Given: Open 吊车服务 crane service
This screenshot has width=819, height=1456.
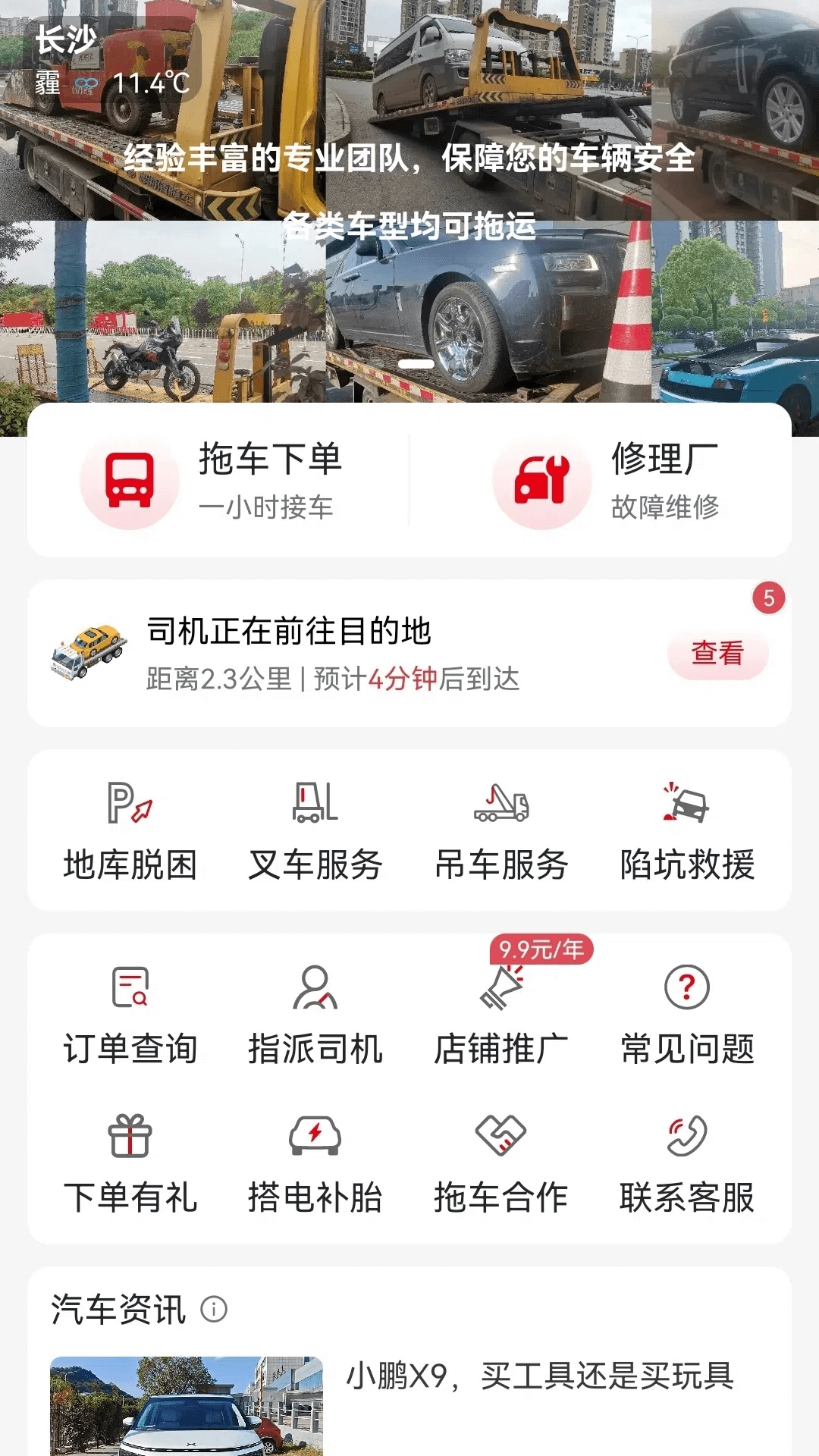Looking at the screenshot, I should pyautogui.click(x=501, y=832).
